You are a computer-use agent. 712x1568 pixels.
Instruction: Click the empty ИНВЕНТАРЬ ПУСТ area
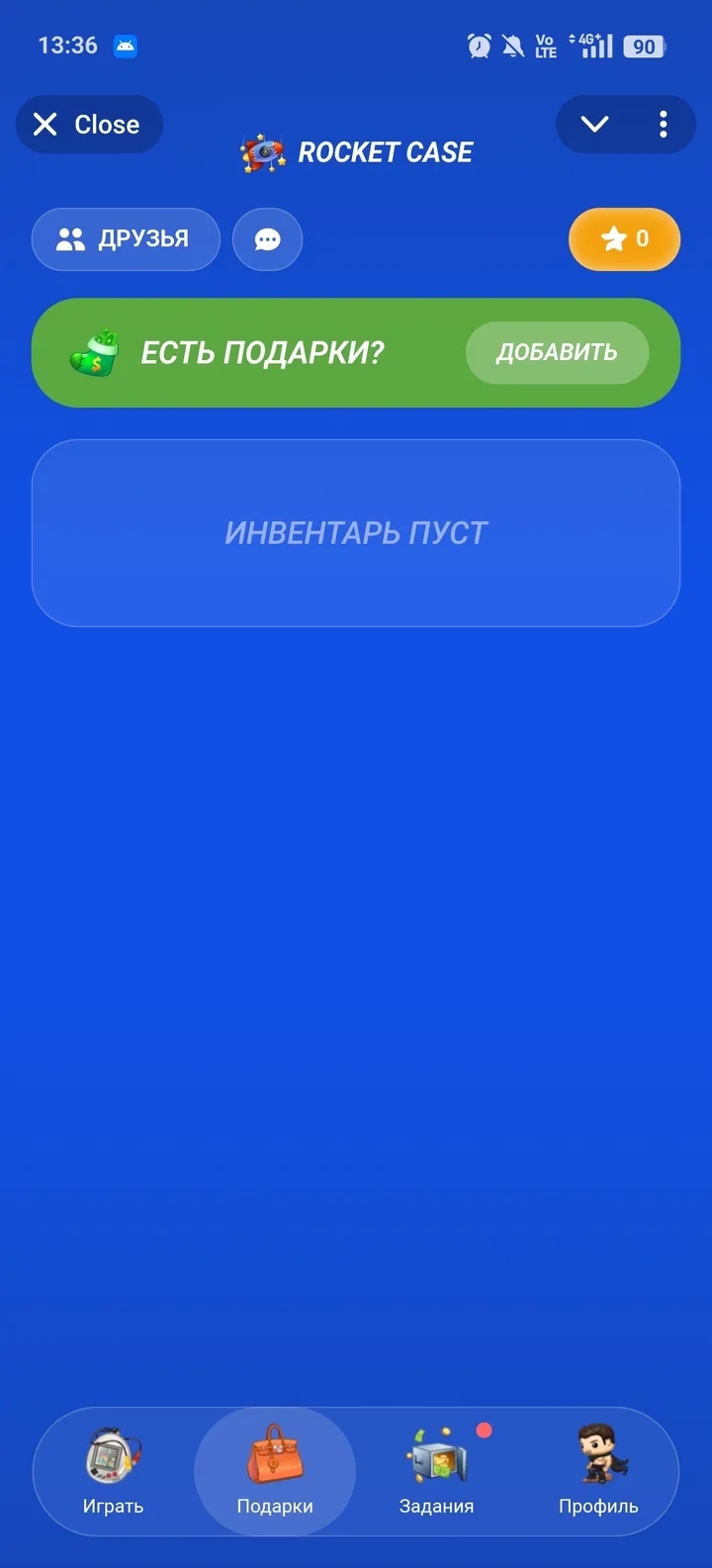356,531
